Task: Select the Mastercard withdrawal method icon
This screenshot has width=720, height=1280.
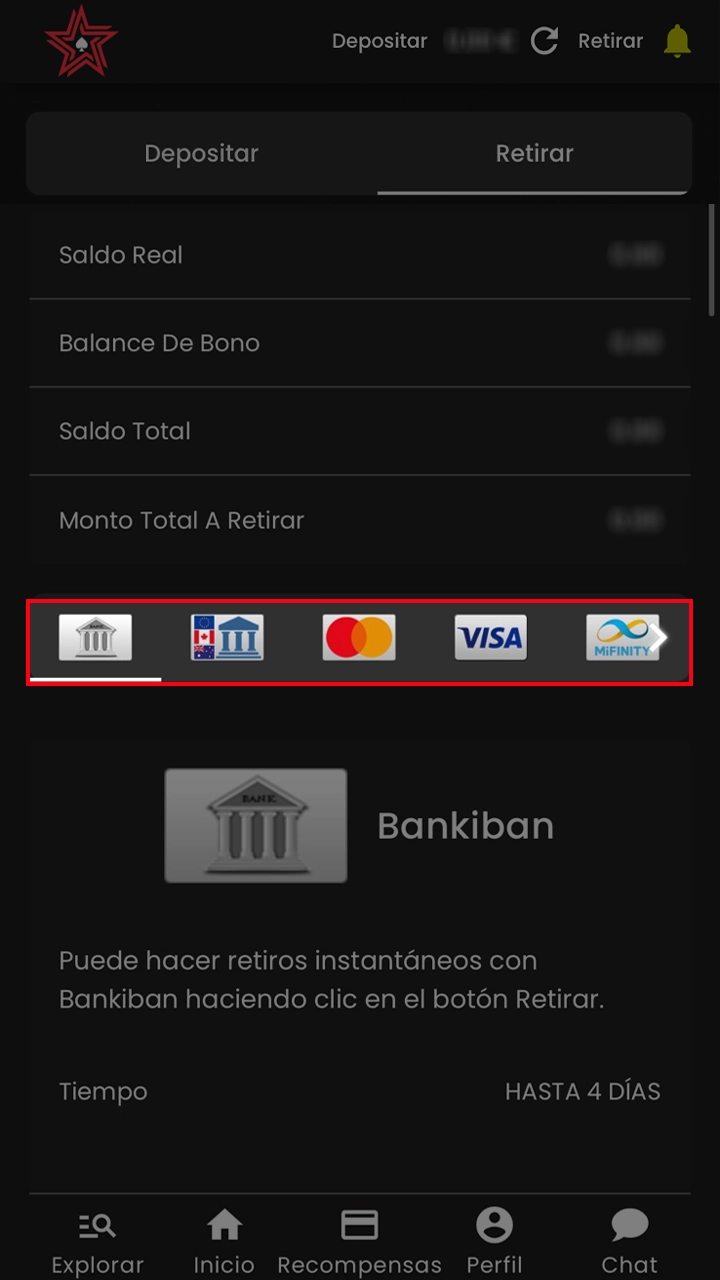Action: point(359,637)
